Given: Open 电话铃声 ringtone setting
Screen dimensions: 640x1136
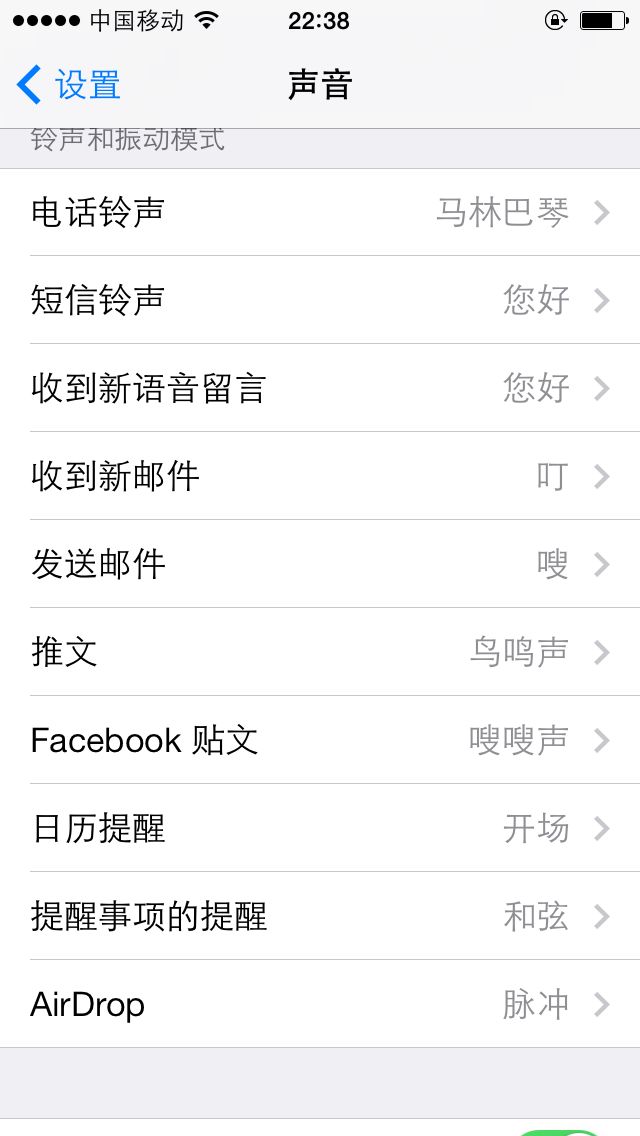Looking at the screenshot, I should [x=320, y=212].
